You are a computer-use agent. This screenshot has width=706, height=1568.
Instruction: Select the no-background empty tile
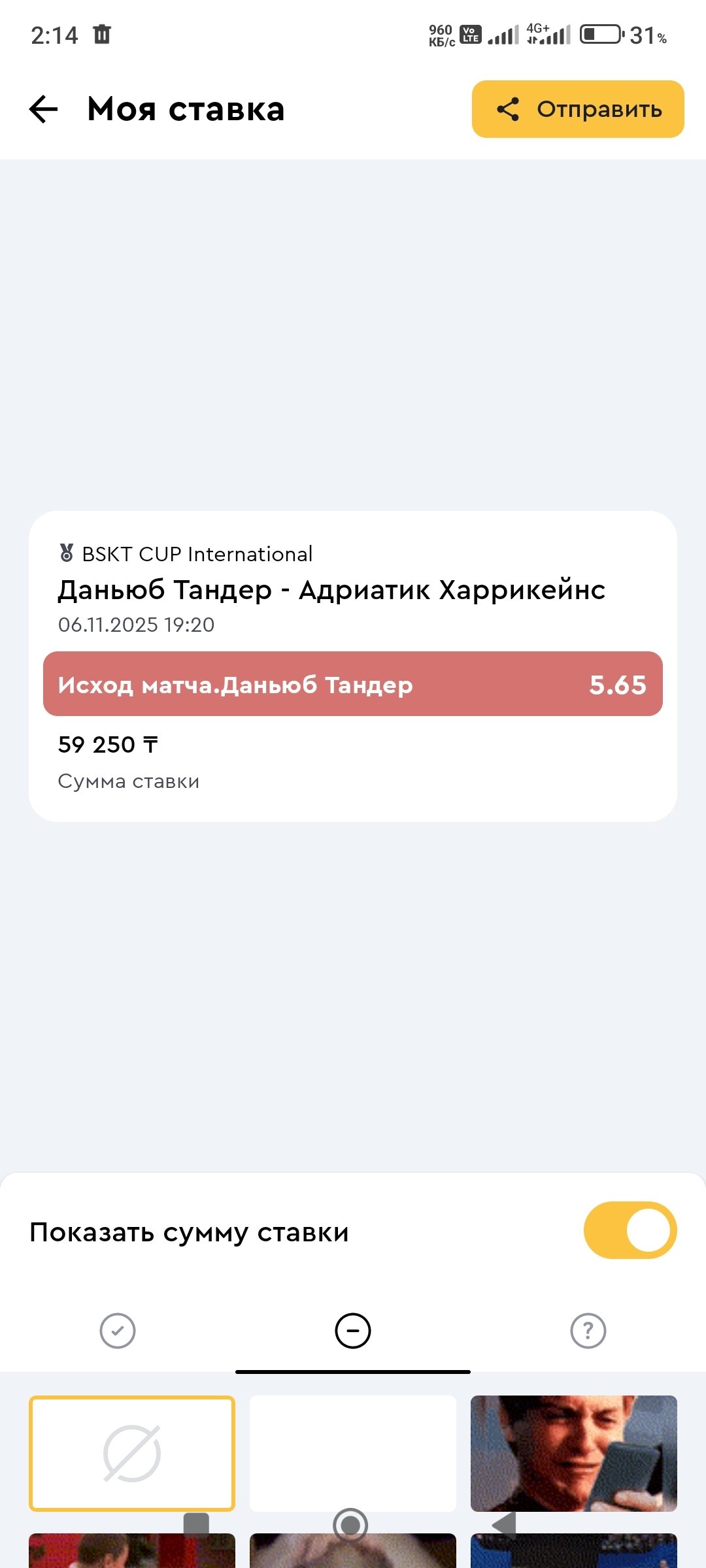coord(132,1454)
